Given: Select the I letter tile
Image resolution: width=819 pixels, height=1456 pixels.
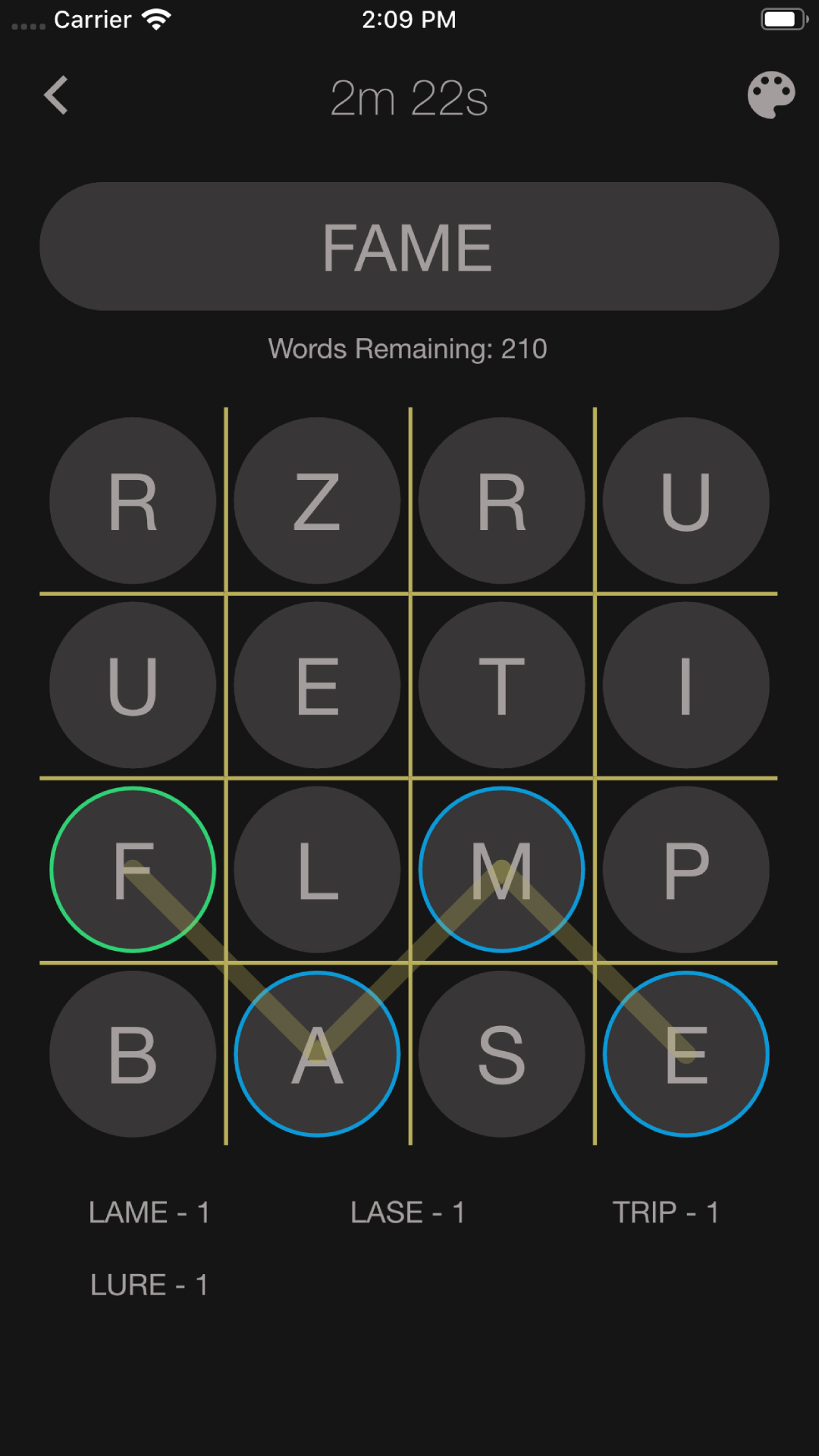Looking at the screenshot, I should click(686, 686).
